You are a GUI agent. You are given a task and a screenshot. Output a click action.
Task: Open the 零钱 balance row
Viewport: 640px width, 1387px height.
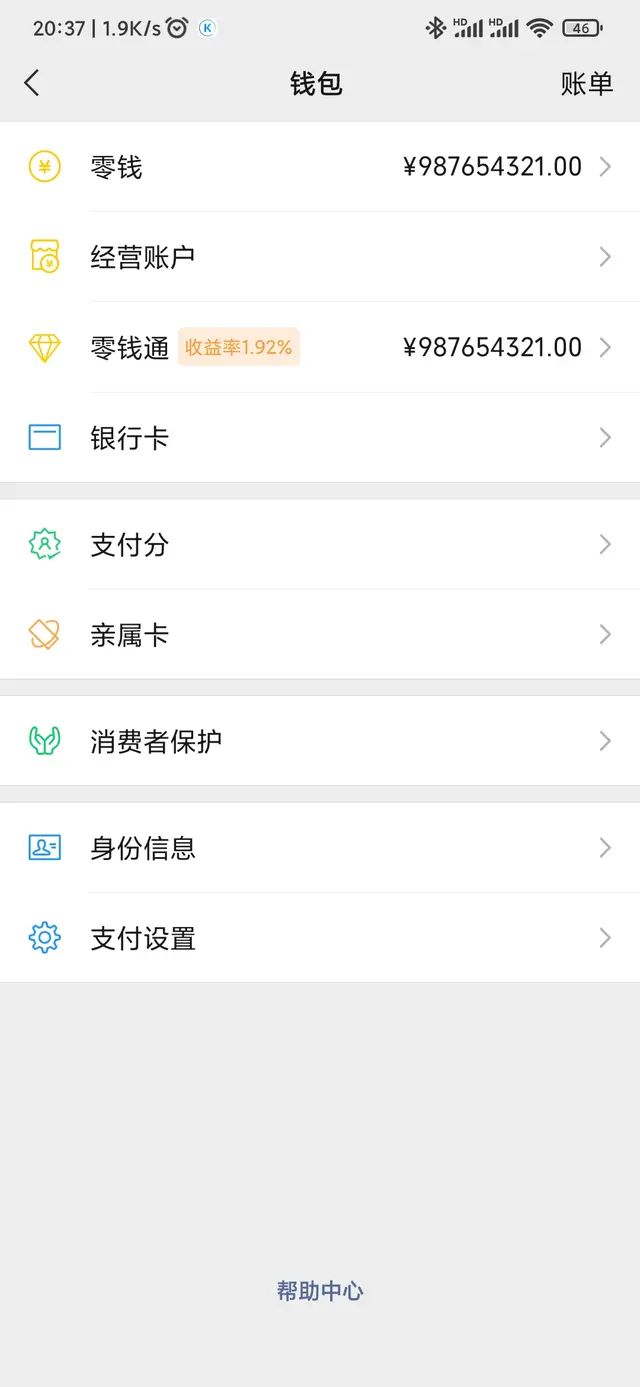320,167
